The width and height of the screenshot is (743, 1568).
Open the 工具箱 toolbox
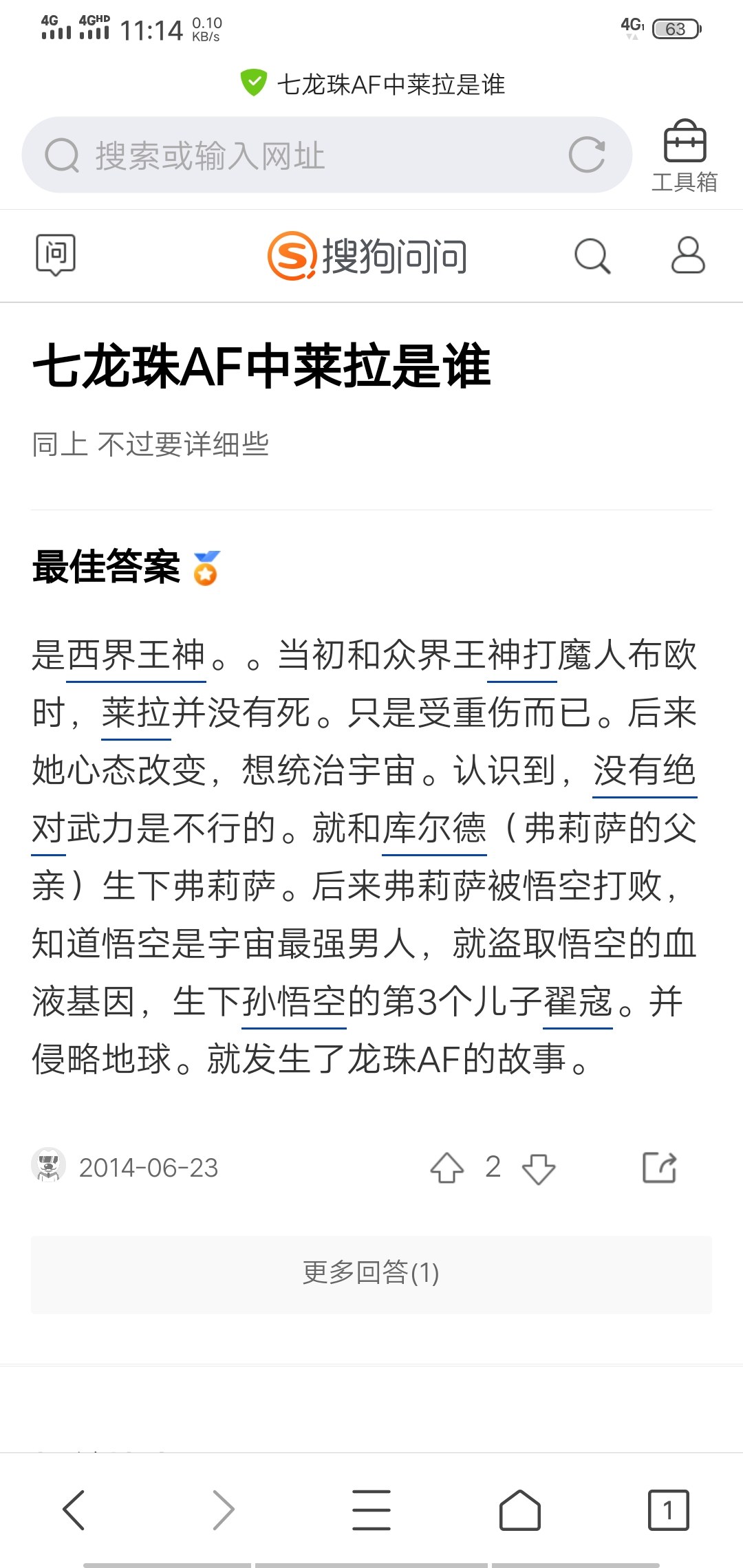(x=685, y=156)
